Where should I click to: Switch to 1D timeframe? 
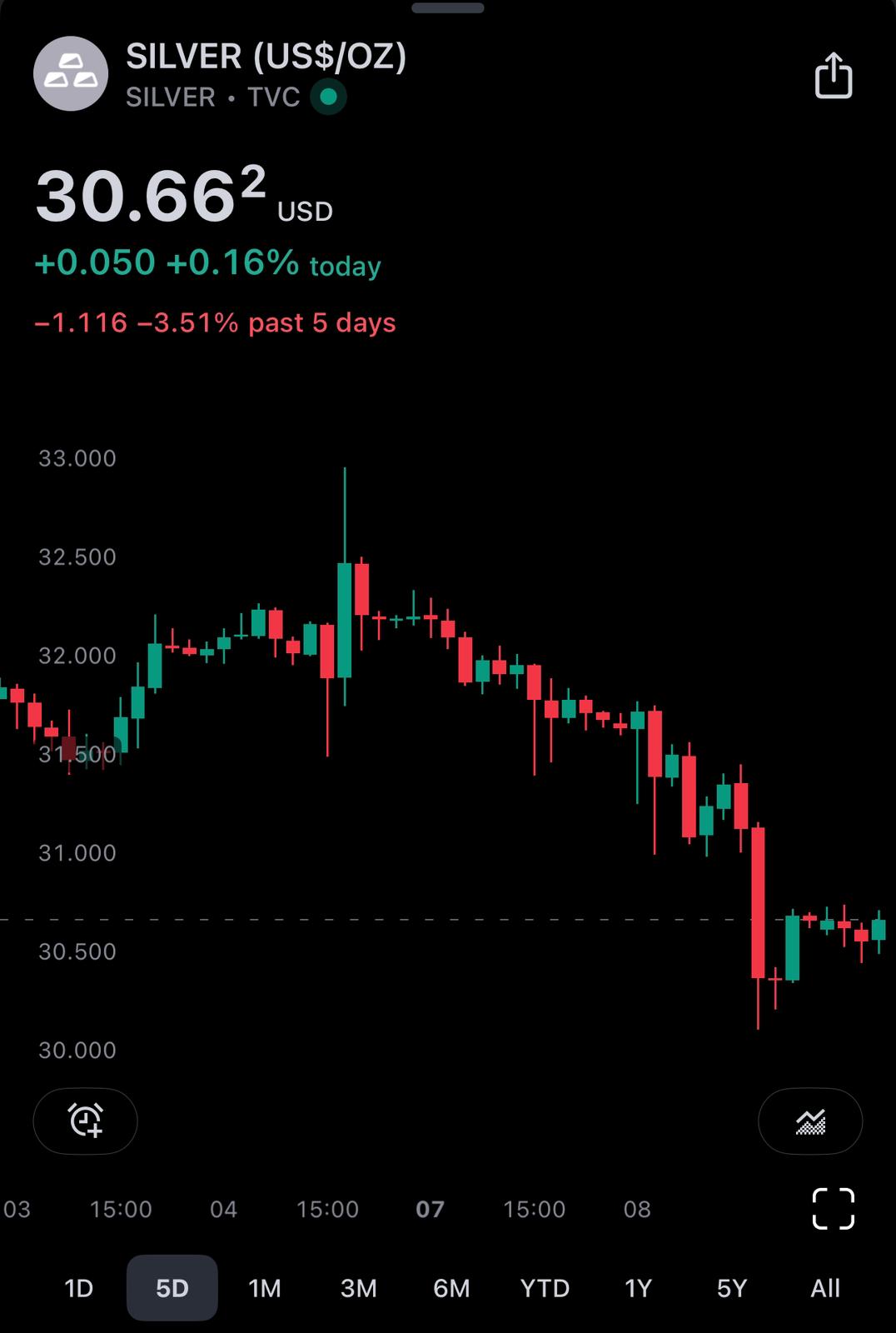pos(78,1288)
